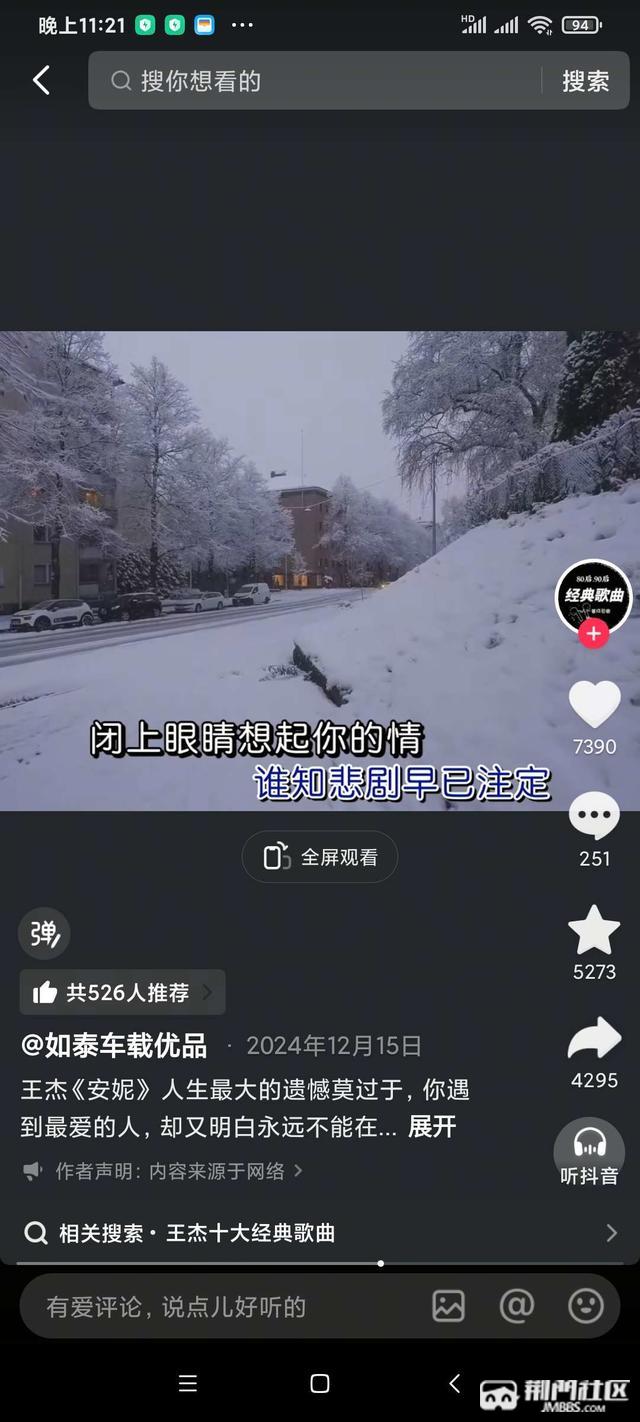
Task: Tap 全屏观看 to watch fullscreen
Action: [320, 857]
